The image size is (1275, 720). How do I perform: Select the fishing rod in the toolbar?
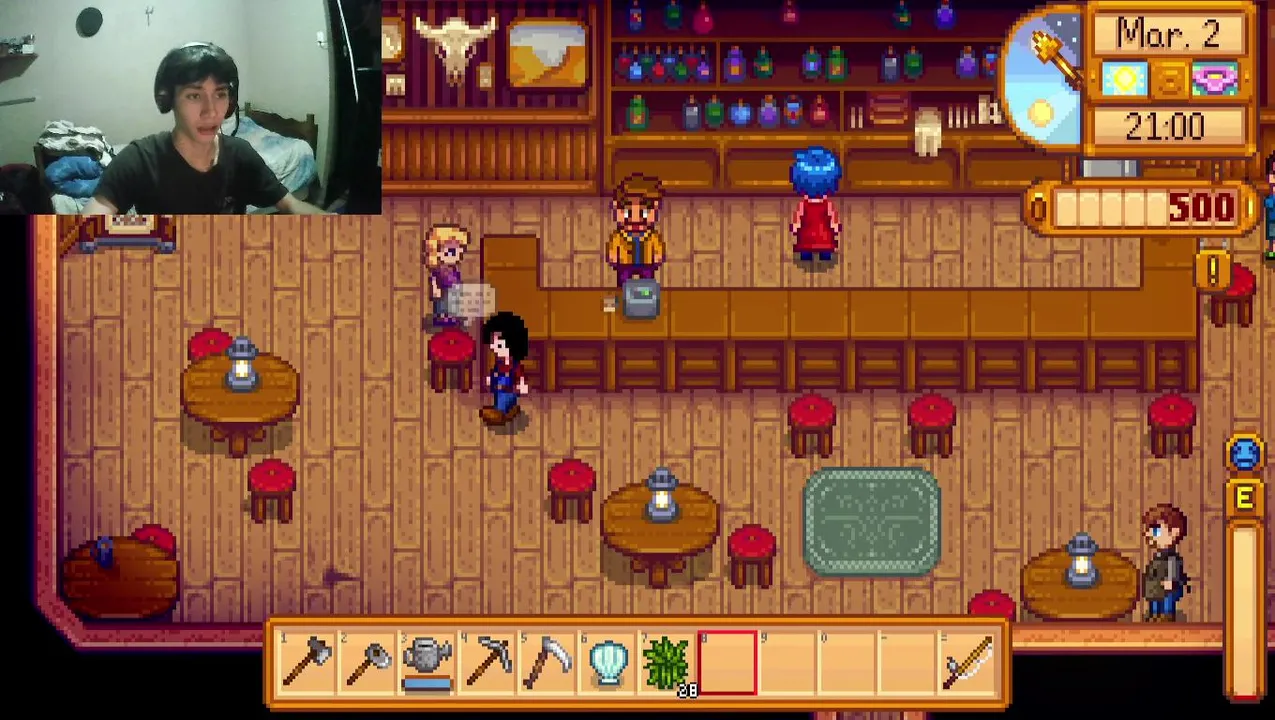967,662
